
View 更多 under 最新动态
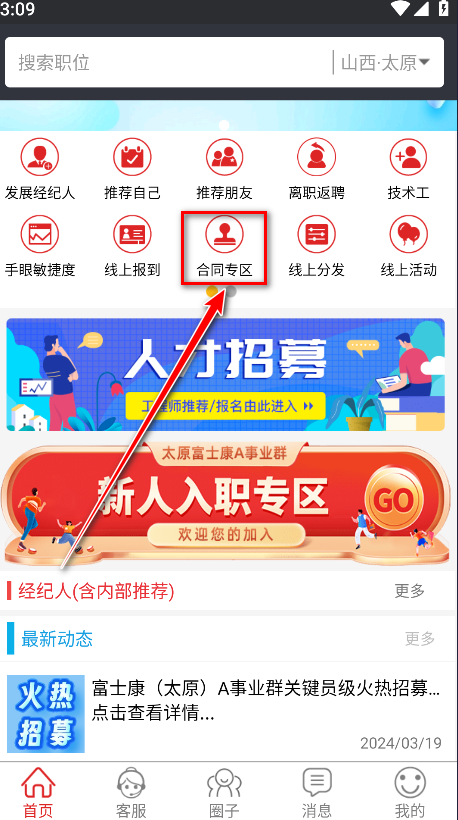(x=420, y=638)
